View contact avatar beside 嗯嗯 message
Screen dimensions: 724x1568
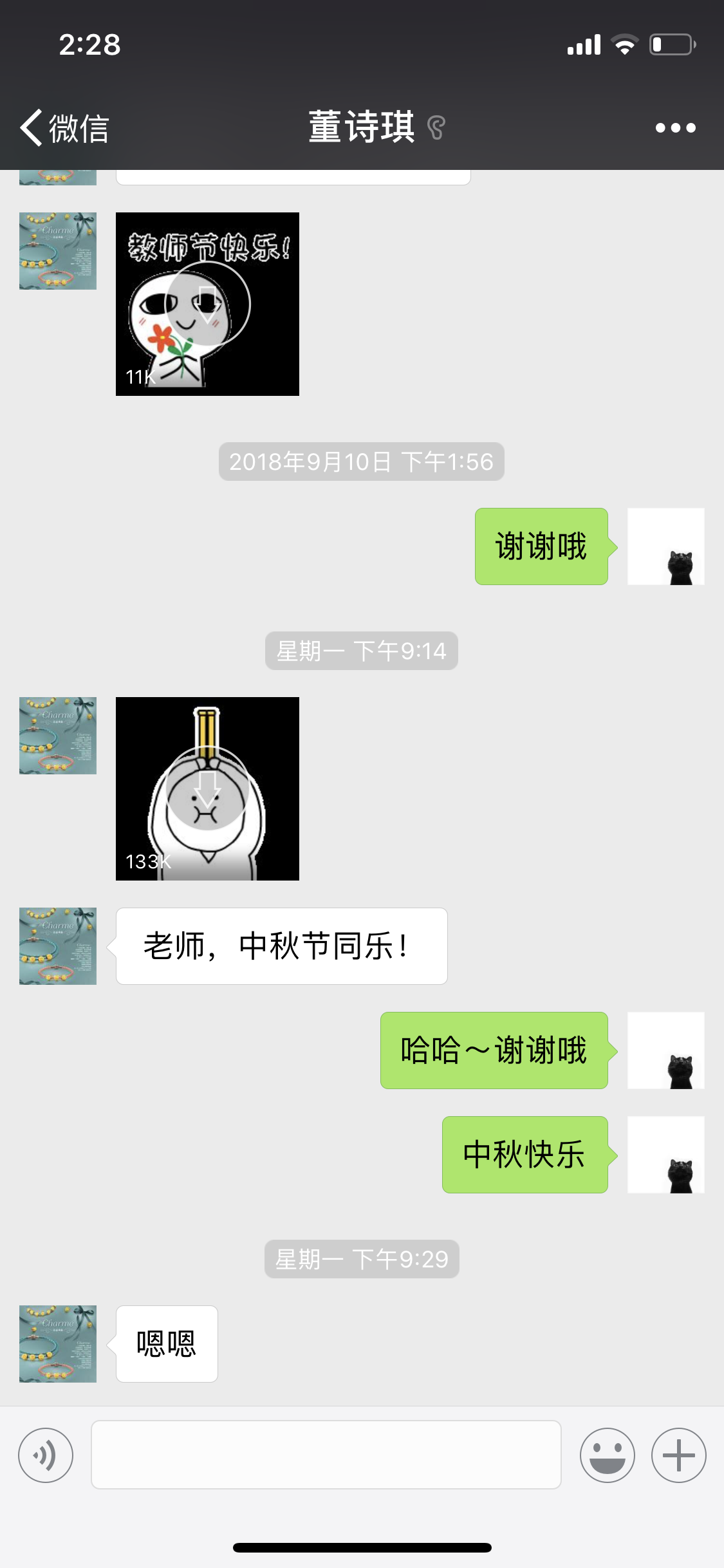click(x=58, y=1343)
